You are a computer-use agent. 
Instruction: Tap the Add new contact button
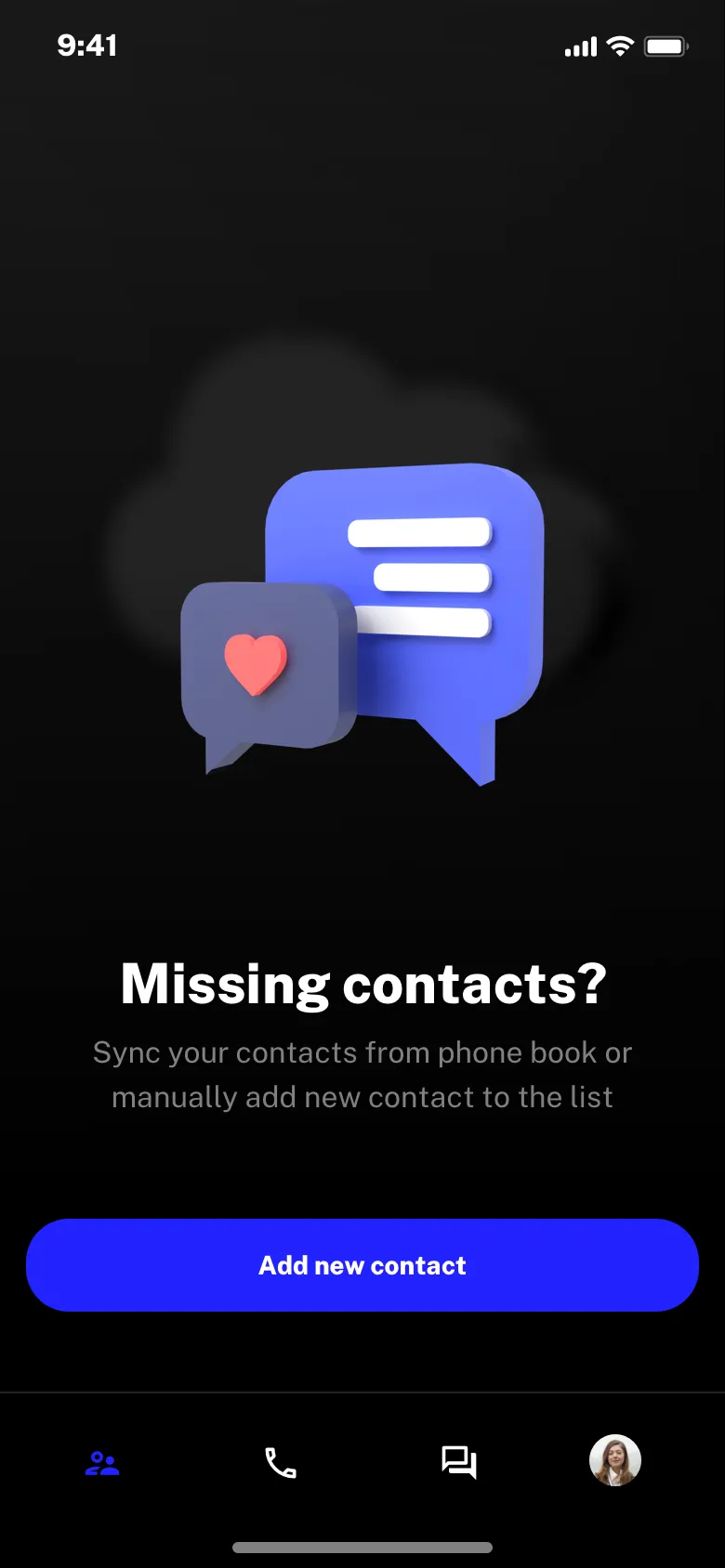(362, 1265)
